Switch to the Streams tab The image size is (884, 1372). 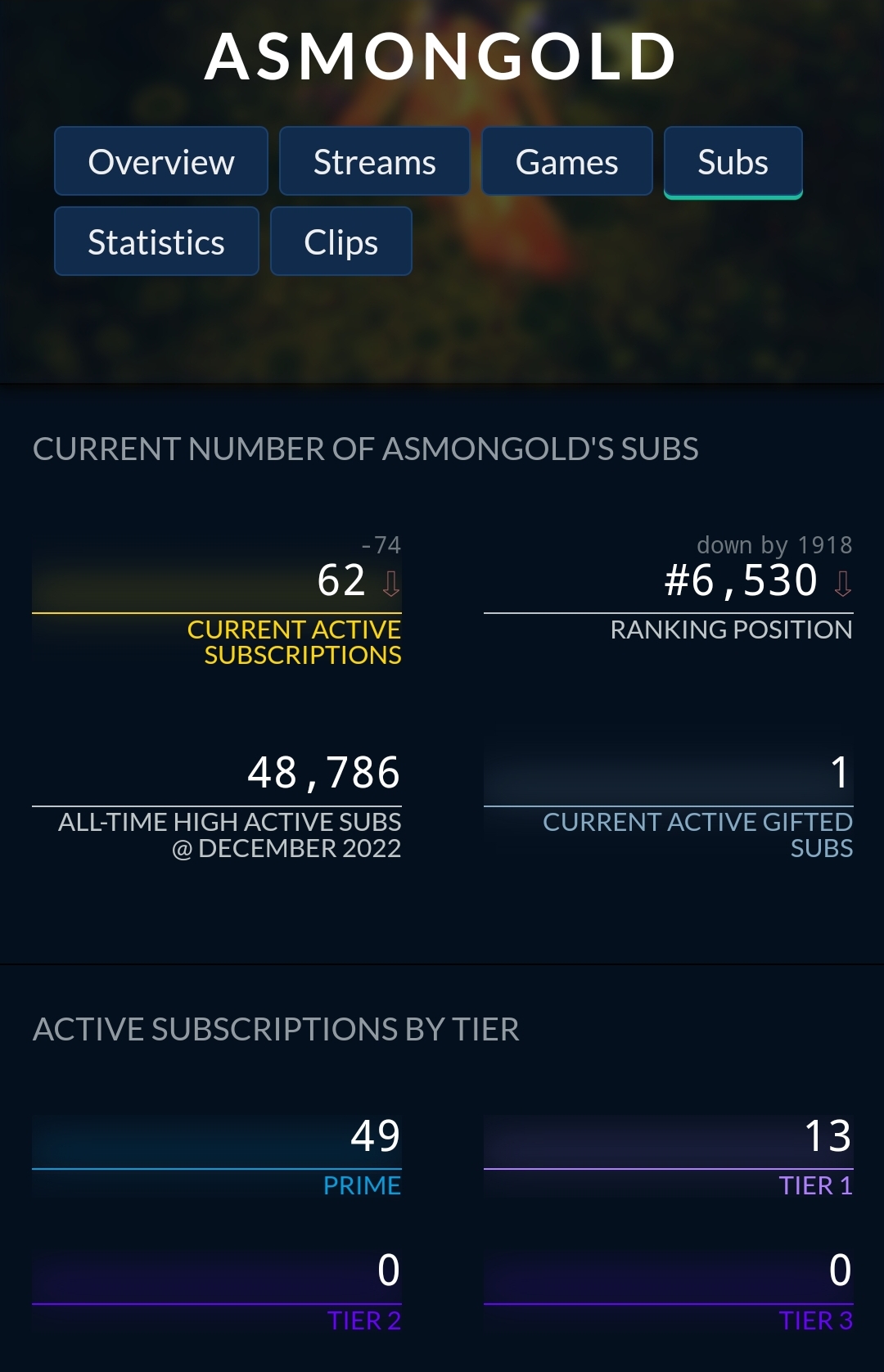pos(374,161)
